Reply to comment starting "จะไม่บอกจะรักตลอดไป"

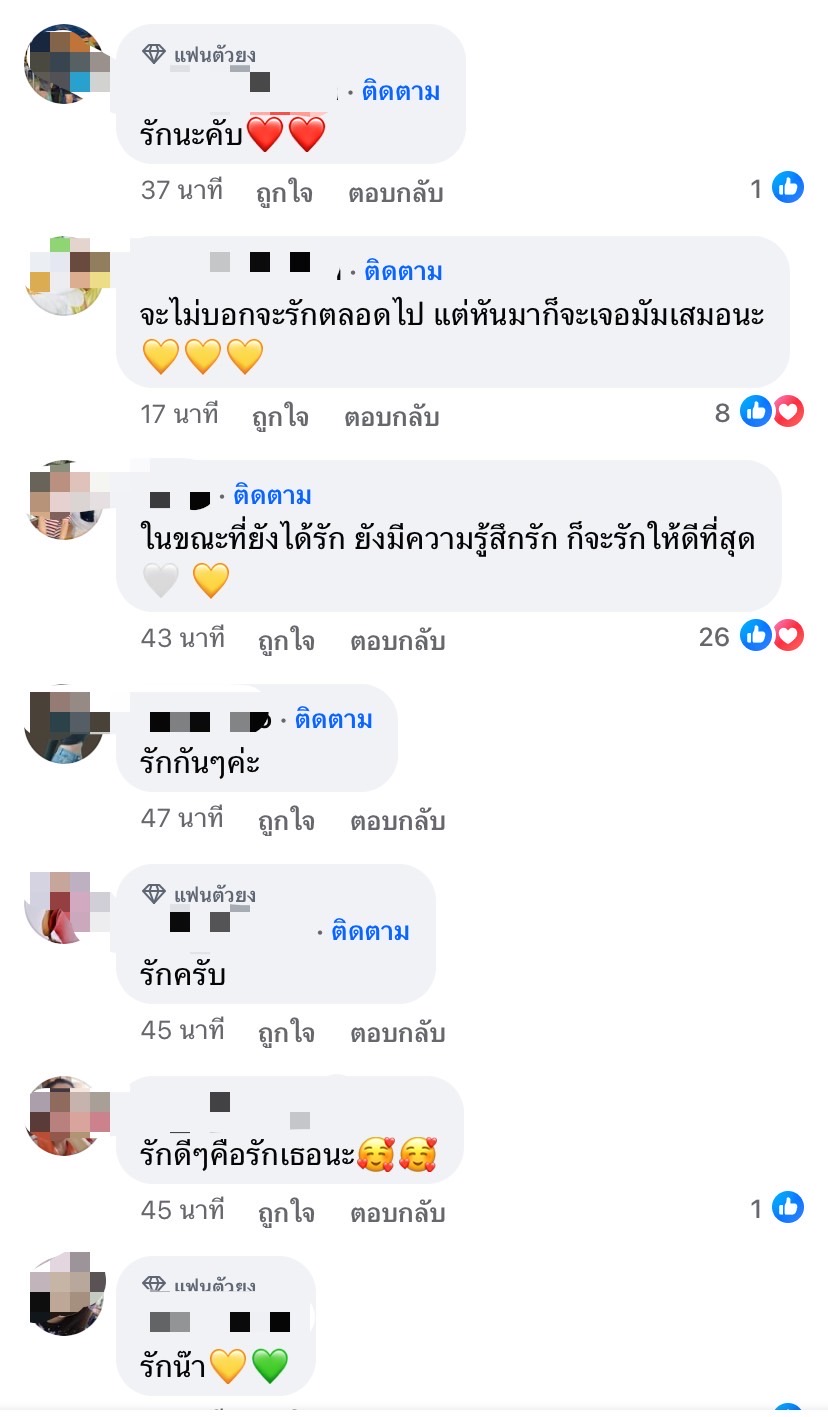pos(391,416)
